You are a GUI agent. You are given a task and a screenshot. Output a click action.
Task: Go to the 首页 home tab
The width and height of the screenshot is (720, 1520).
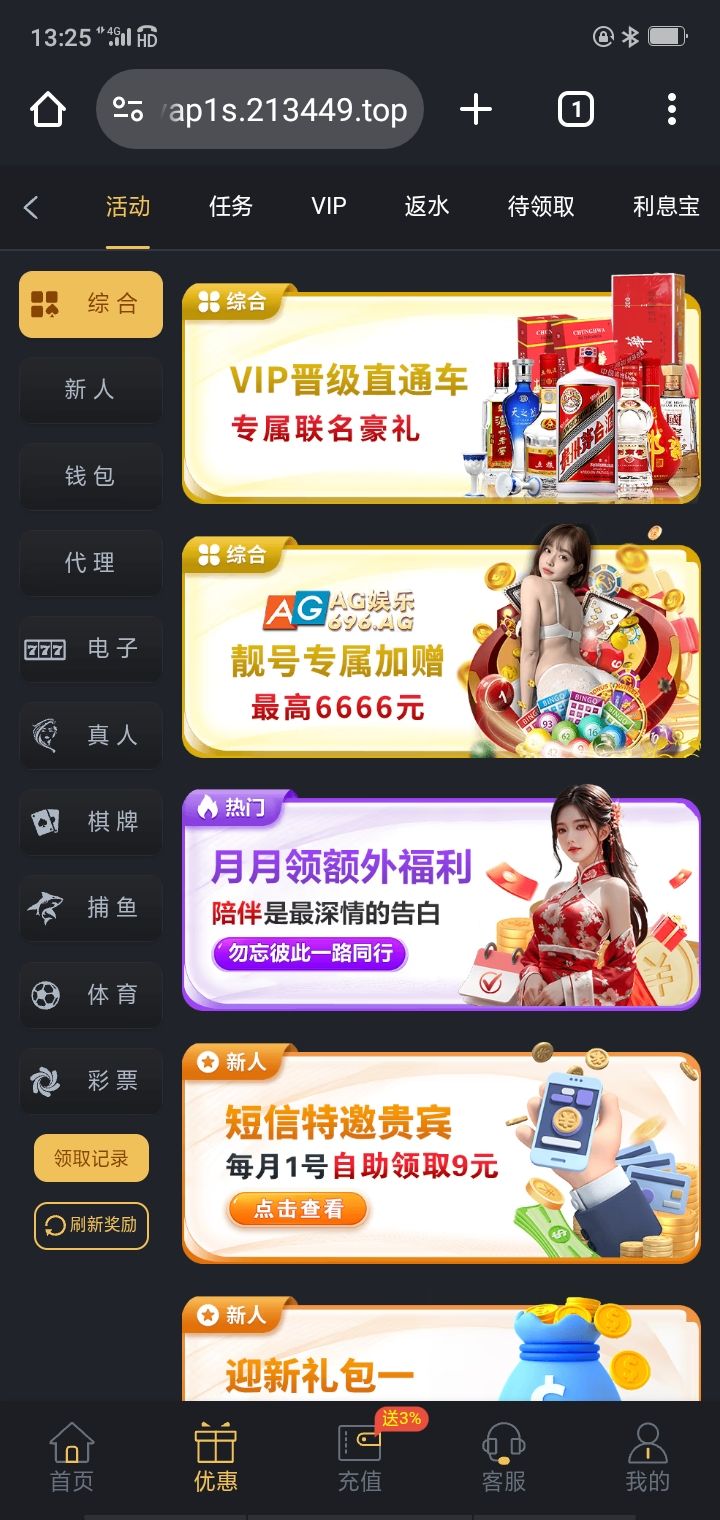(72, 1458)
